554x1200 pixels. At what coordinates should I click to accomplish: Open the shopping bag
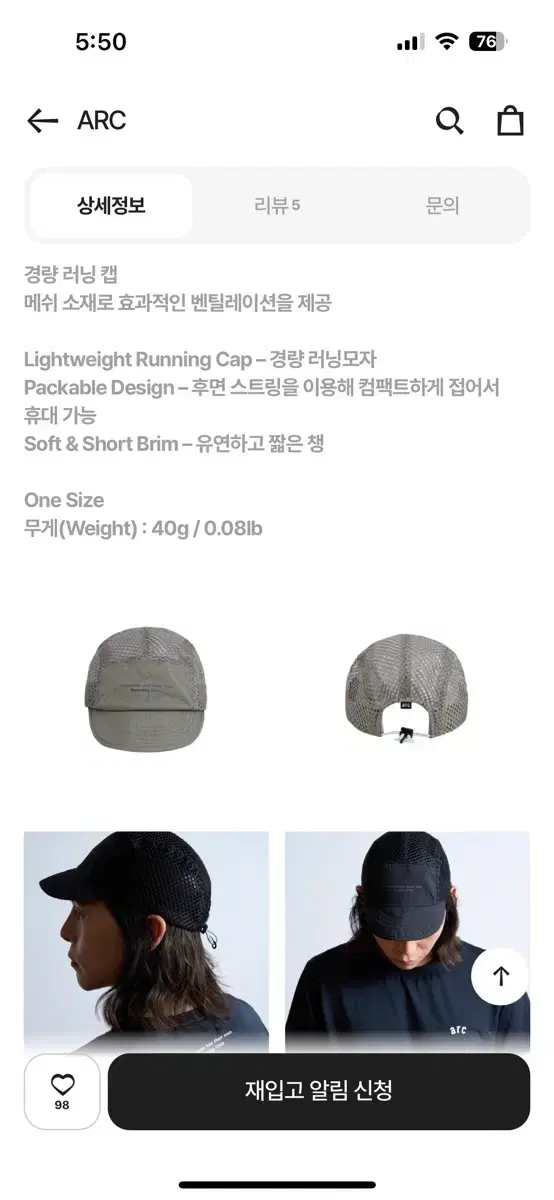(511, 120)
